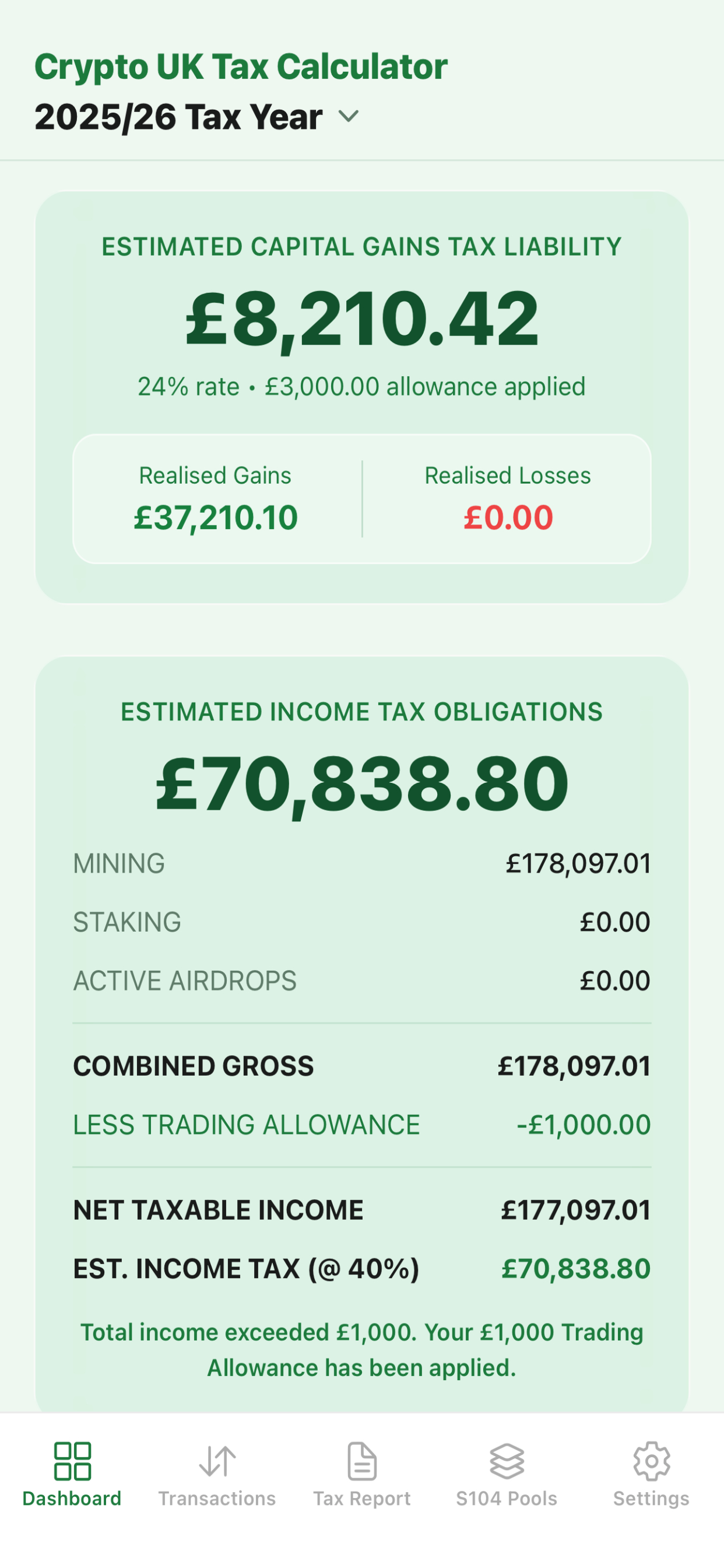
Task: Tap the capital gains liability £8,210.42 figure
Action: click(361, 321)
